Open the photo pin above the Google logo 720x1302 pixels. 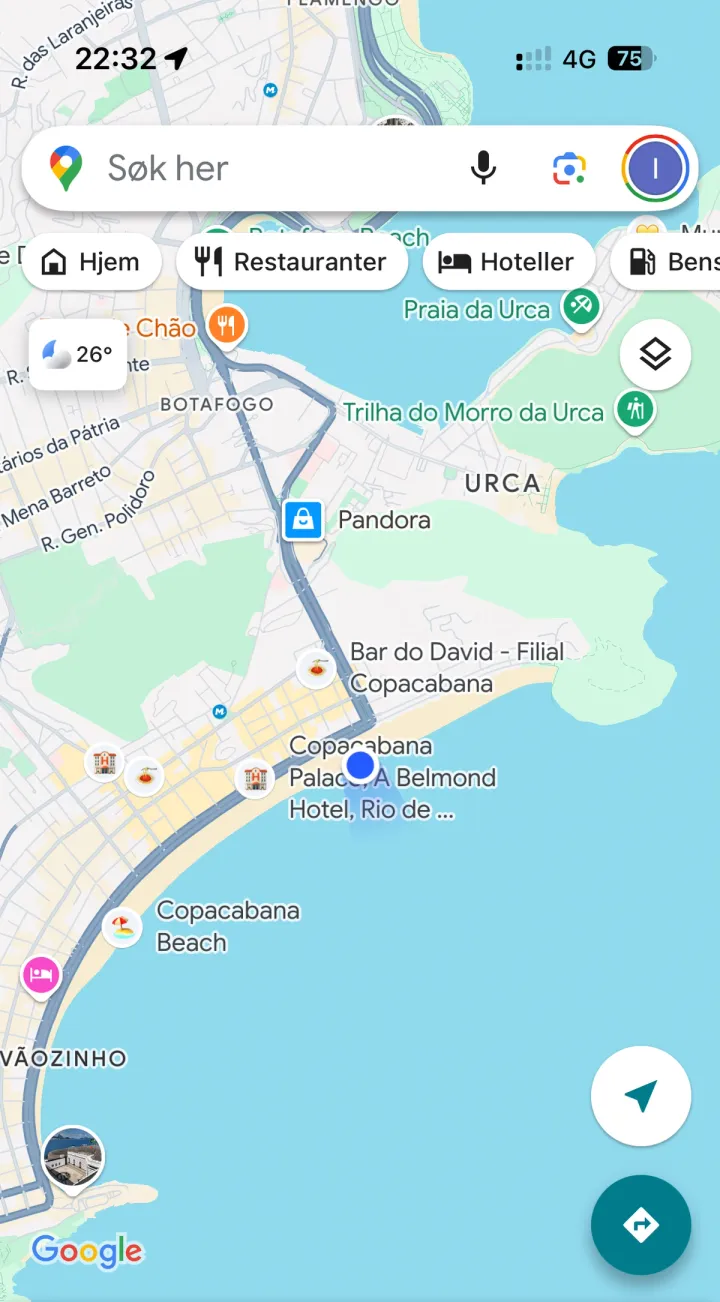(73, 1157)
